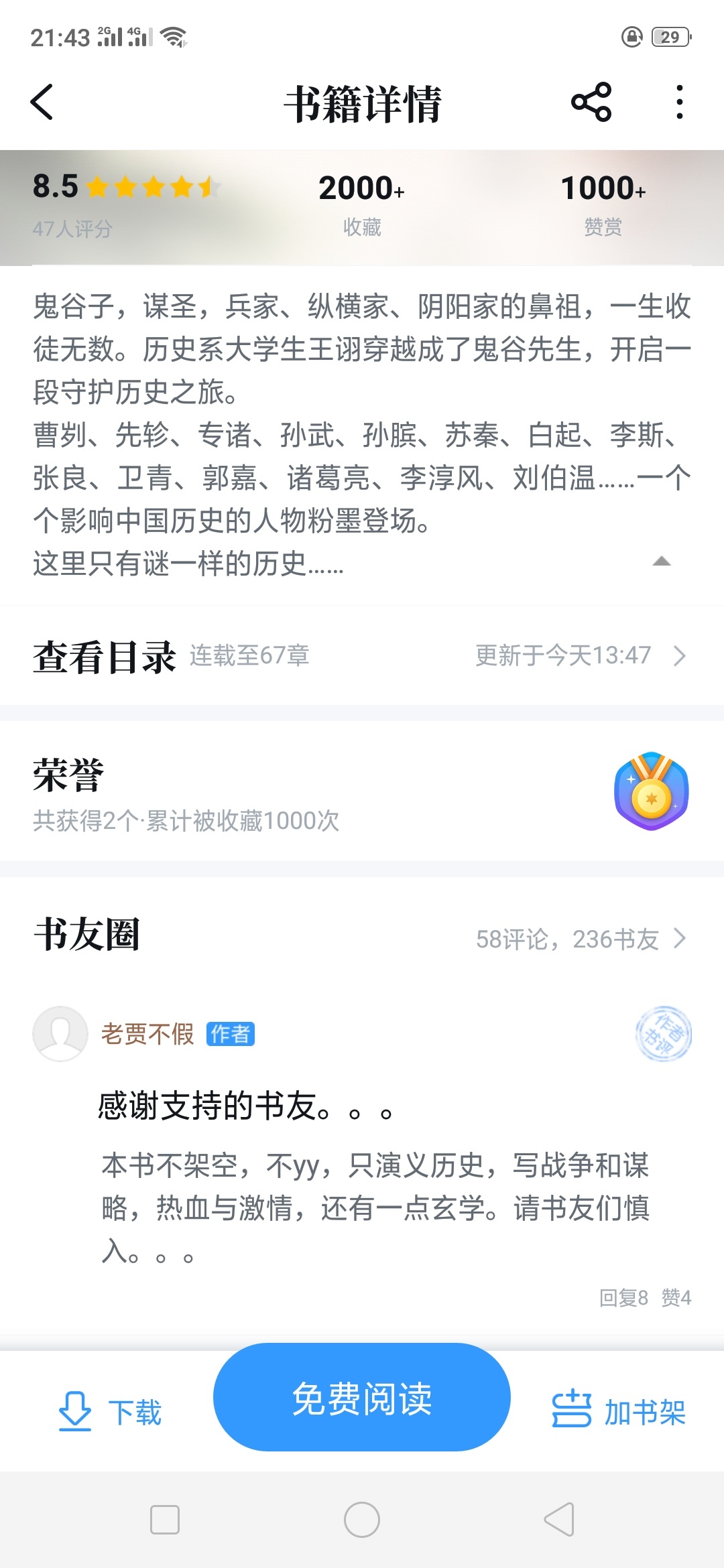724x1568 pixels.
Task: Start reading with 免费阅读
Action: pos(362,1398)
